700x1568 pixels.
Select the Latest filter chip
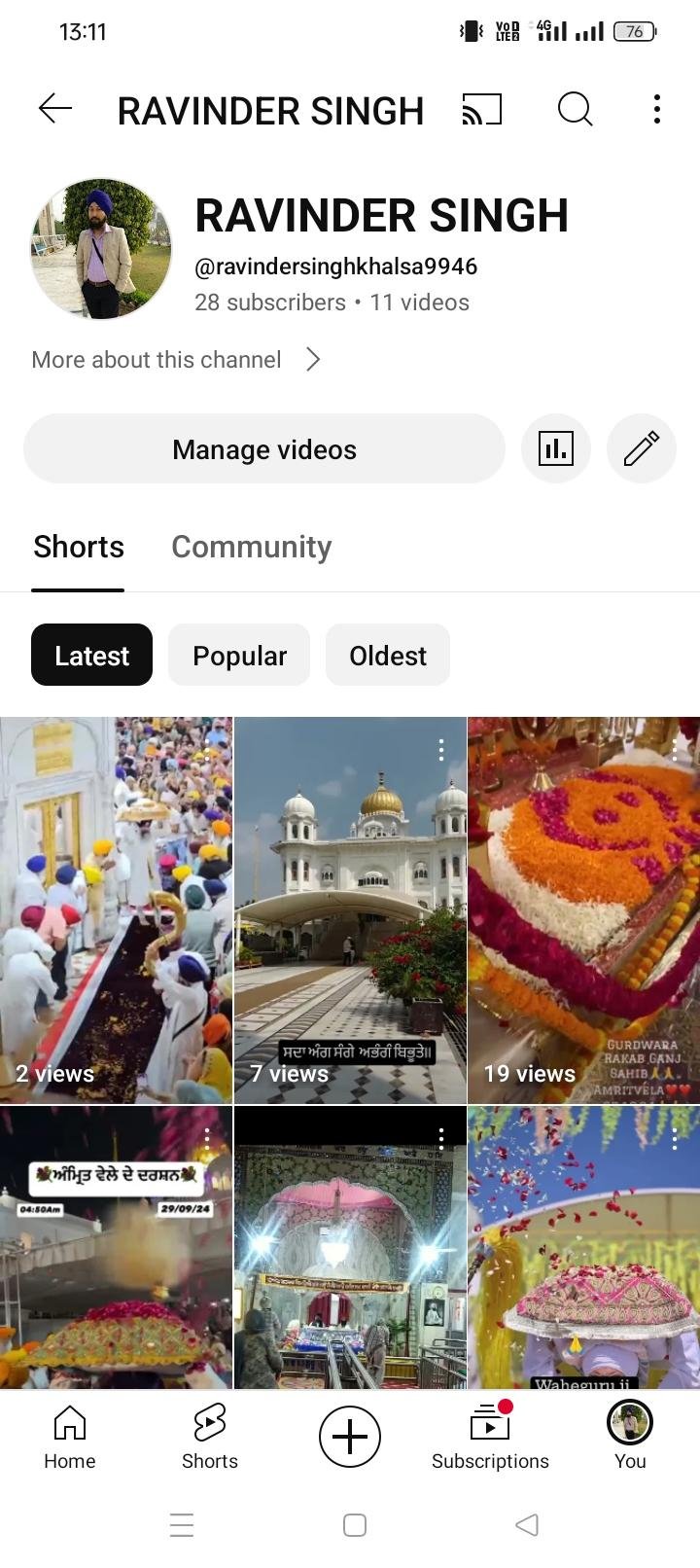pyautogui.click(x=91, y=655)
